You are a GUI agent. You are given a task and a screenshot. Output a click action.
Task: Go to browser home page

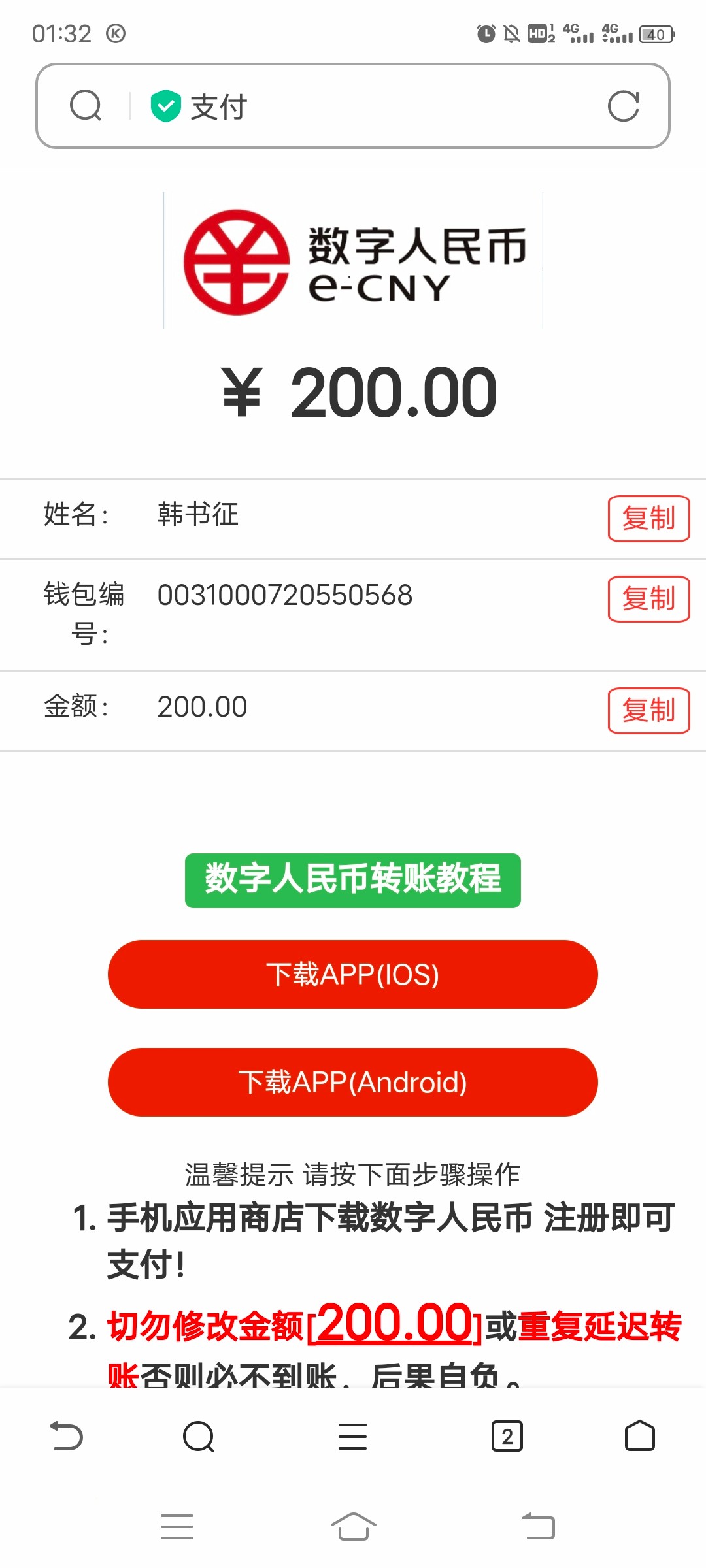(639, 1436)
